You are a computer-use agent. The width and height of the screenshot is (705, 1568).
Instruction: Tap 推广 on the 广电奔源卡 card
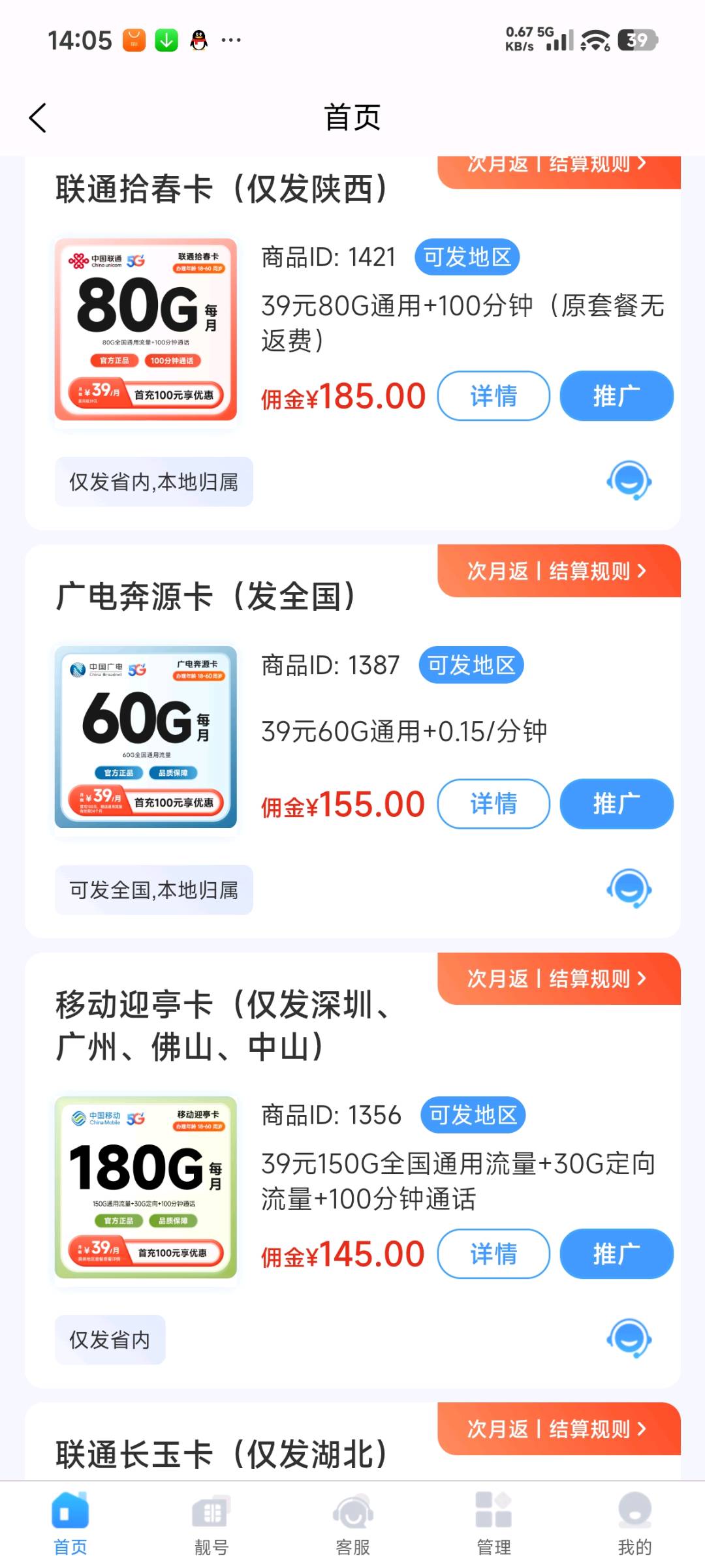point(616,804)
